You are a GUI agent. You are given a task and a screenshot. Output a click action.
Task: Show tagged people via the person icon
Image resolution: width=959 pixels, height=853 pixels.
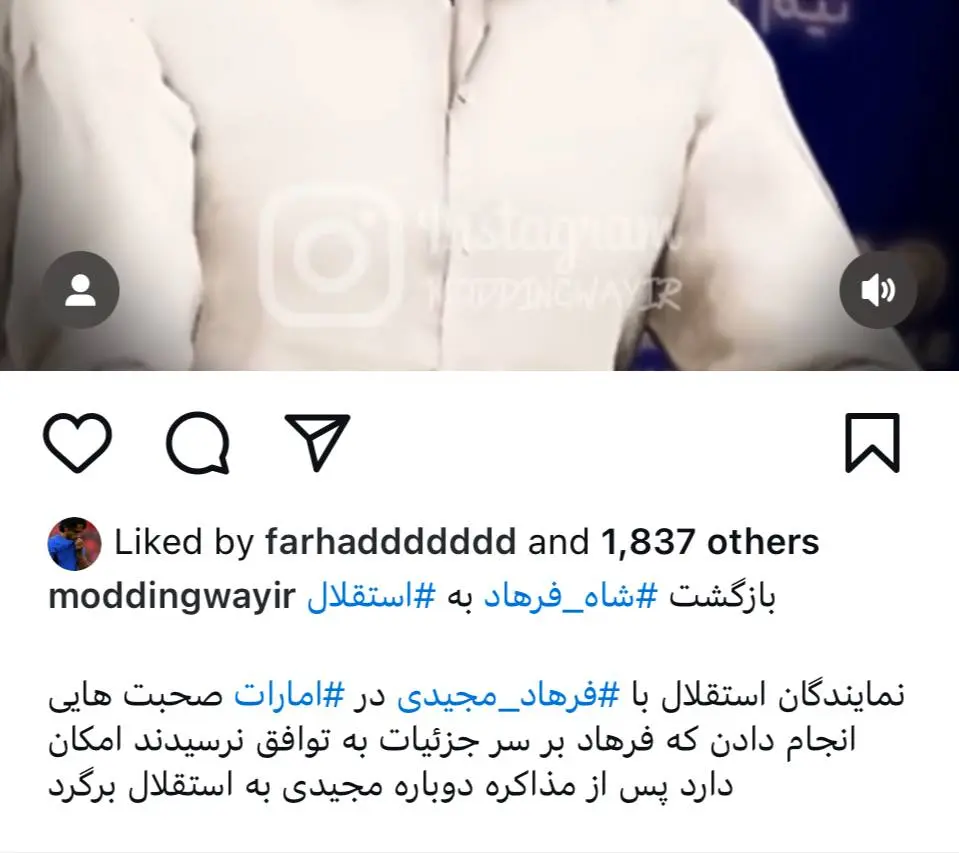click(80, 291)
